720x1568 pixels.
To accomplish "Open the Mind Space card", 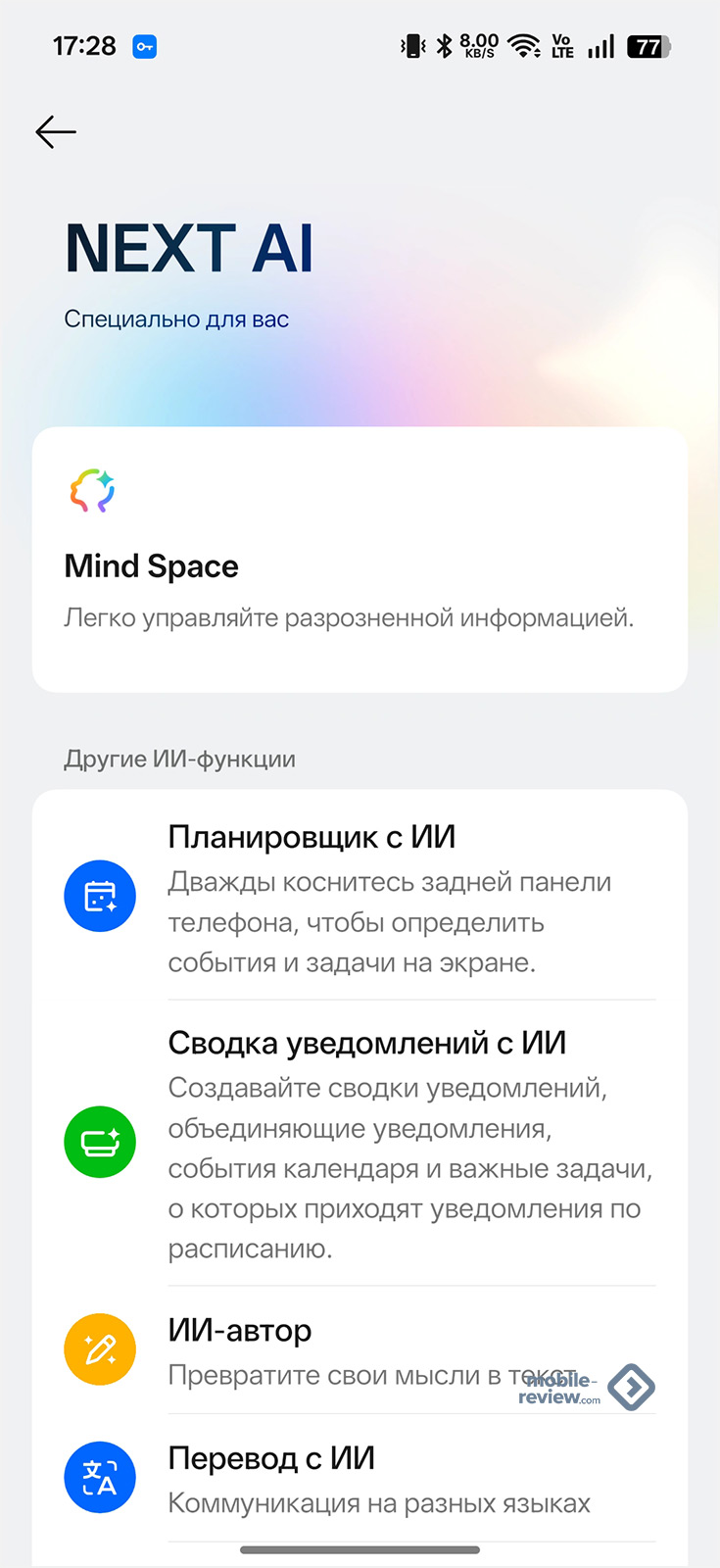I will [360, 561].
